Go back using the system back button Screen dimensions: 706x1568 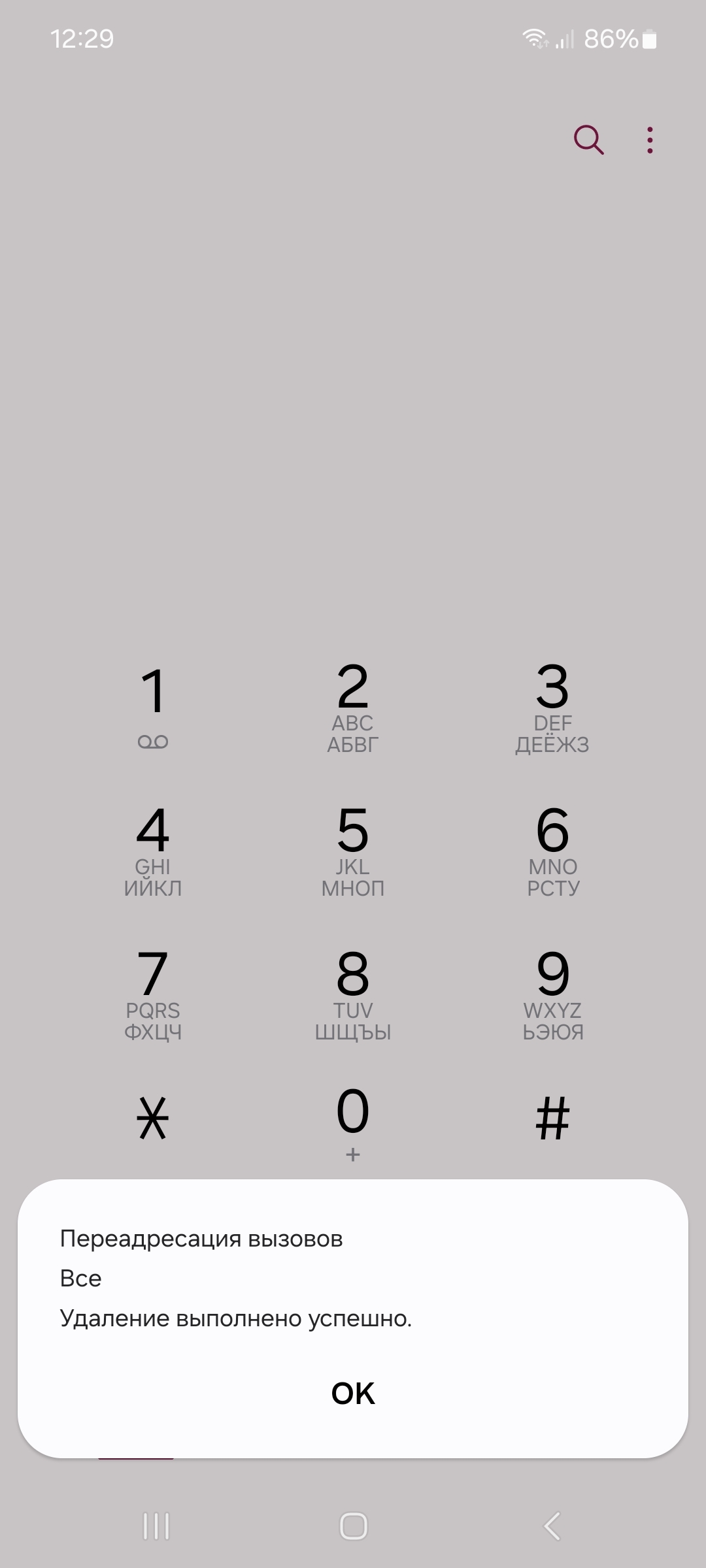552,1527
